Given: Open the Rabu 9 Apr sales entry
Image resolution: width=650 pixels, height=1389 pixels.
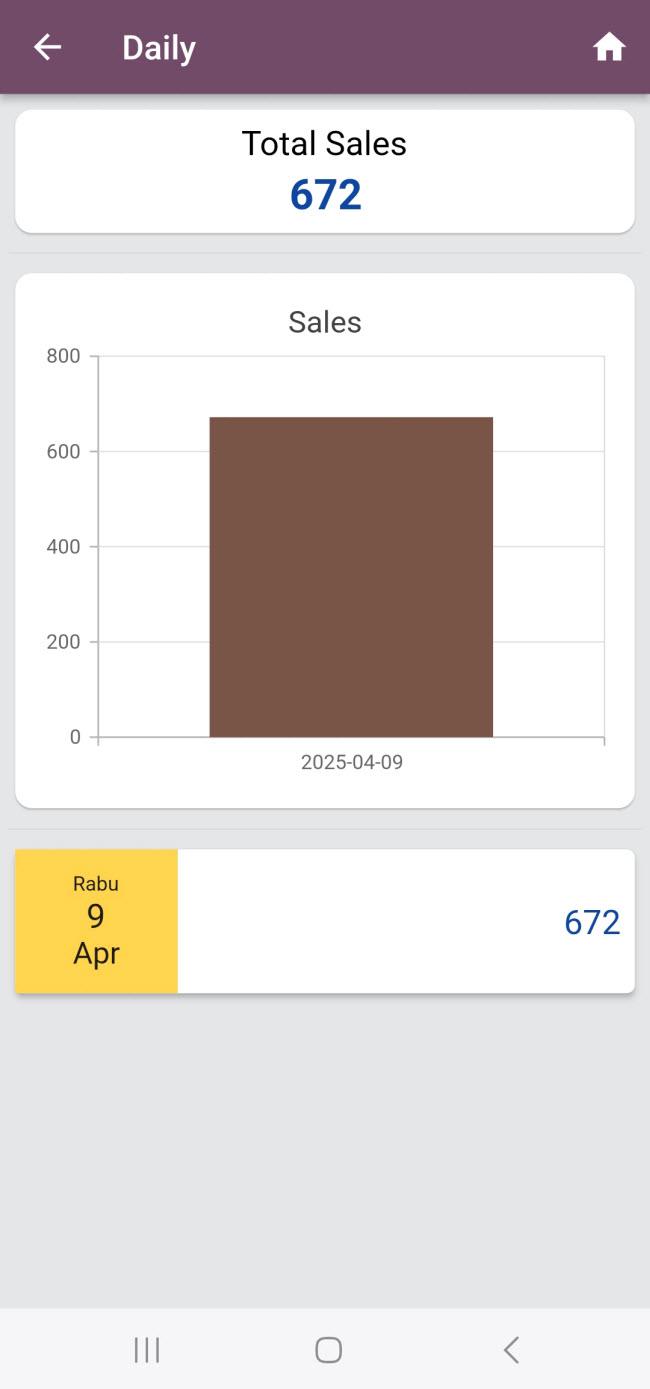Looking at the screenshot, I should pyautogui.click(x=325, y=921).
